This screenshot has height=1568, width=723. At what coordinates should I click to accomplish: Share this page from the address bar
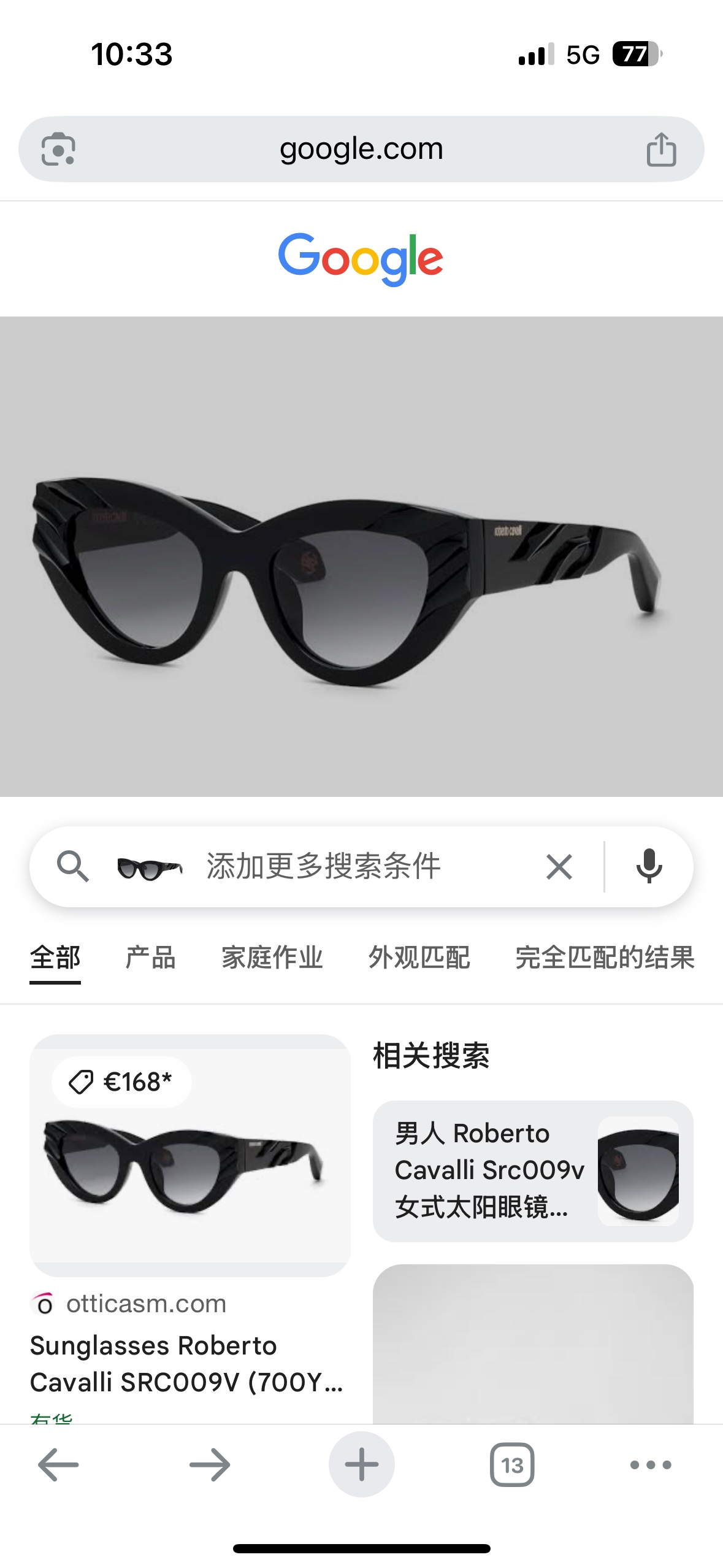[x=661, y=149]
